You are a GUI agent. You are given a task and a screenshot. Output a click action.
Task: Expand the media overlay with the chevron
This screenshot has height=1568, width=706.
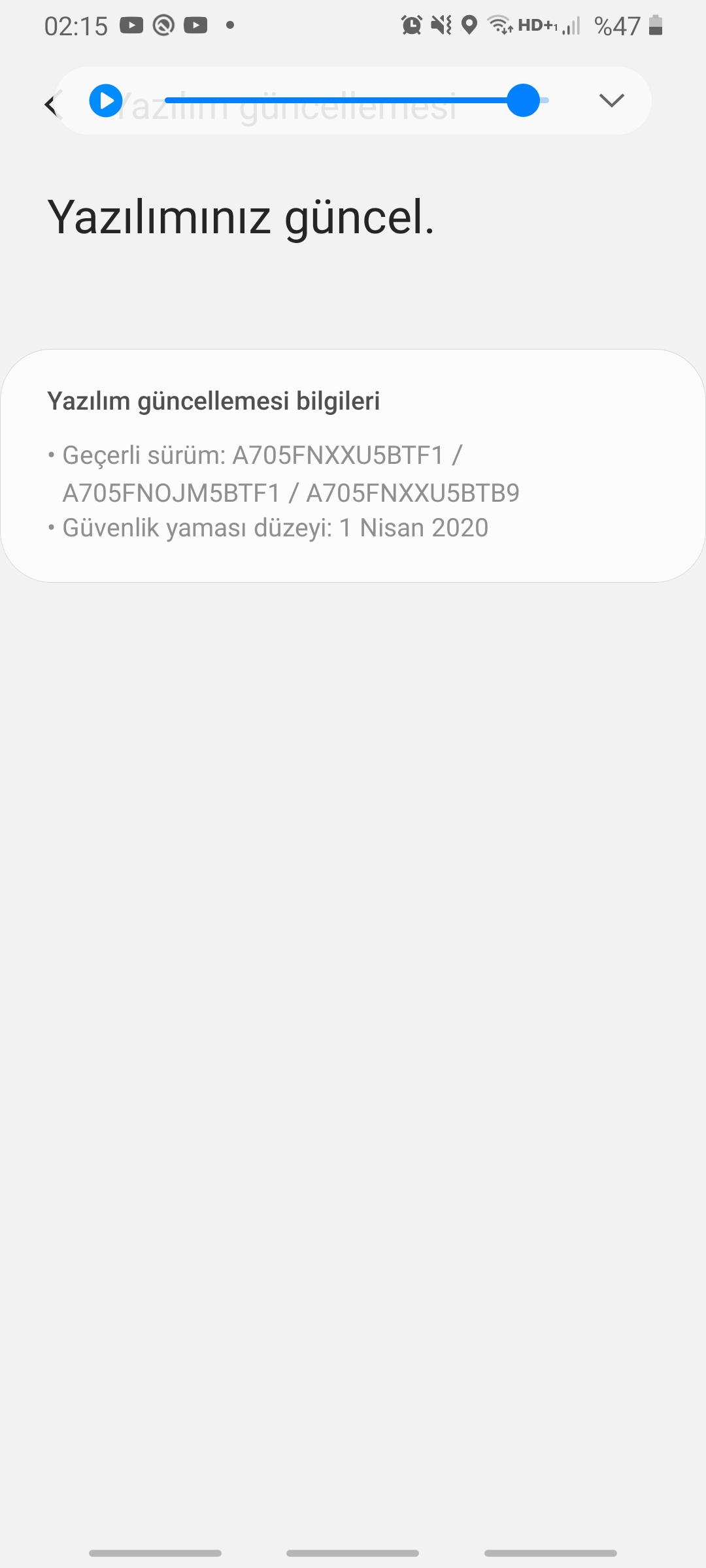click(612, 100)
